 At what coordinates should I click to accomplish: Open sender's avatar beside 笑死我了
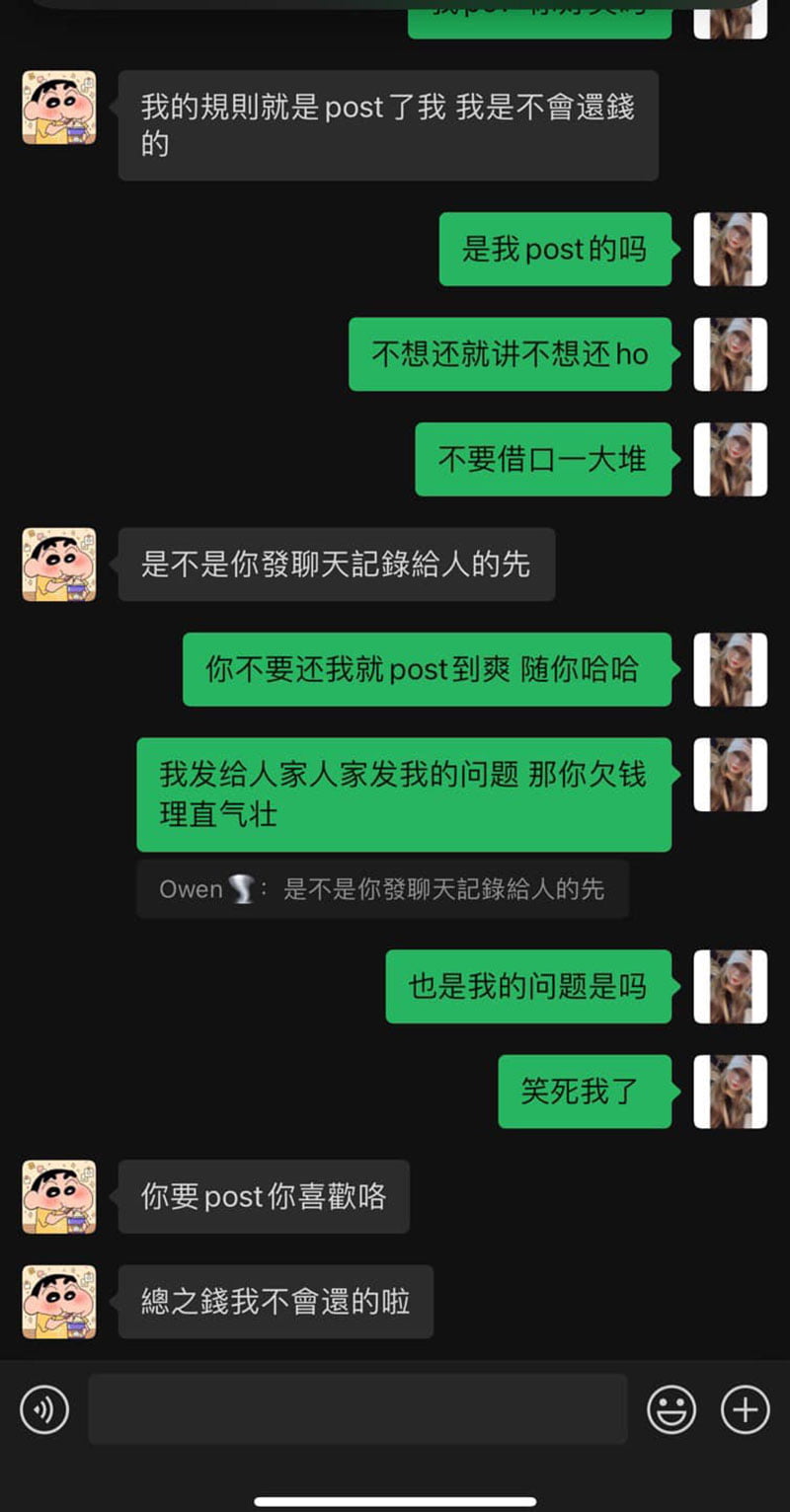(730, 1092)
